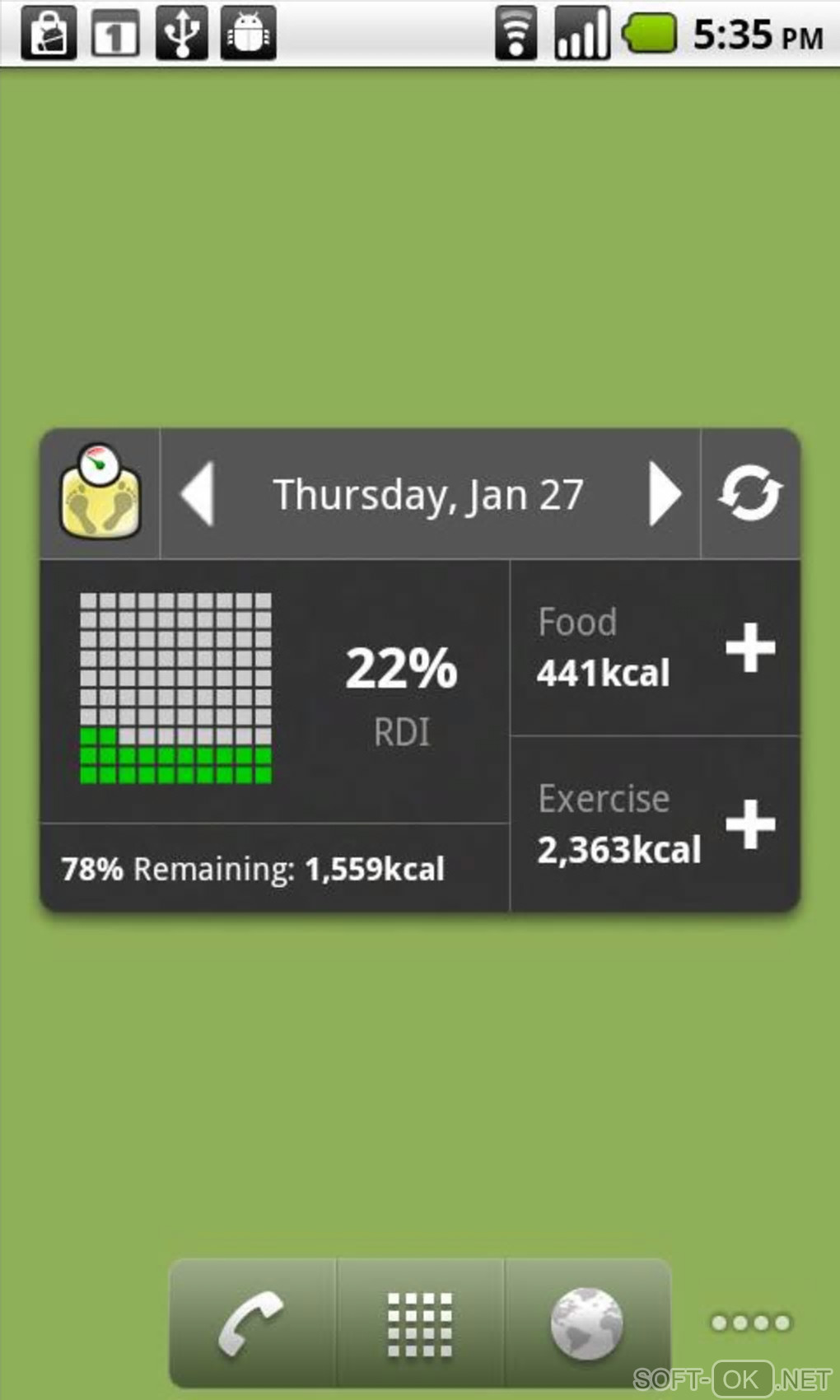Launch the web browser globe
Viewport: 840px width, 1400px height.
coord(586,1323)
